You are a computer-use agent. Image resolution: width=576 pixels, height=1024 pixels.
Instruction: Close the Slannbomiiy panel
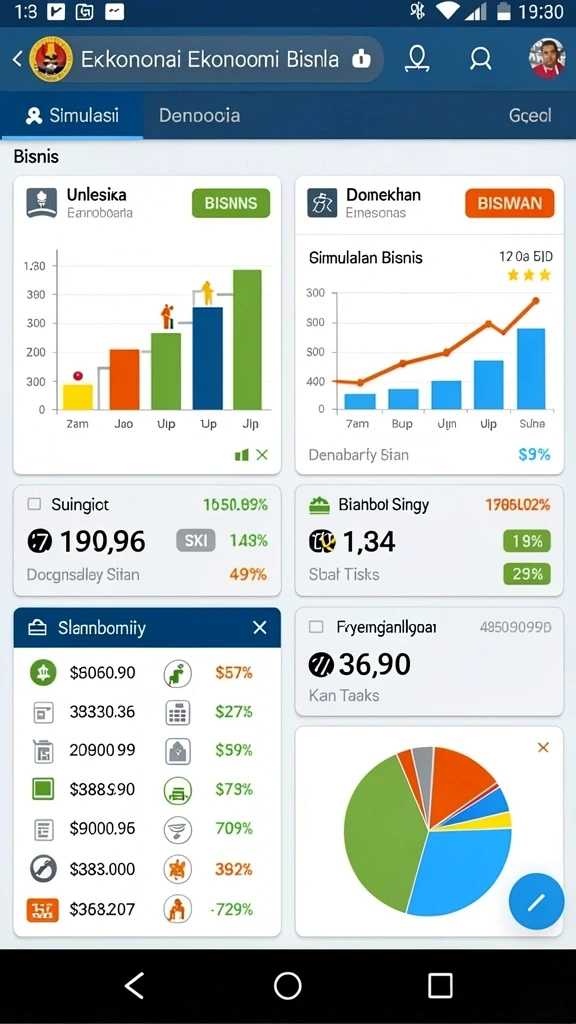(260, 628)
